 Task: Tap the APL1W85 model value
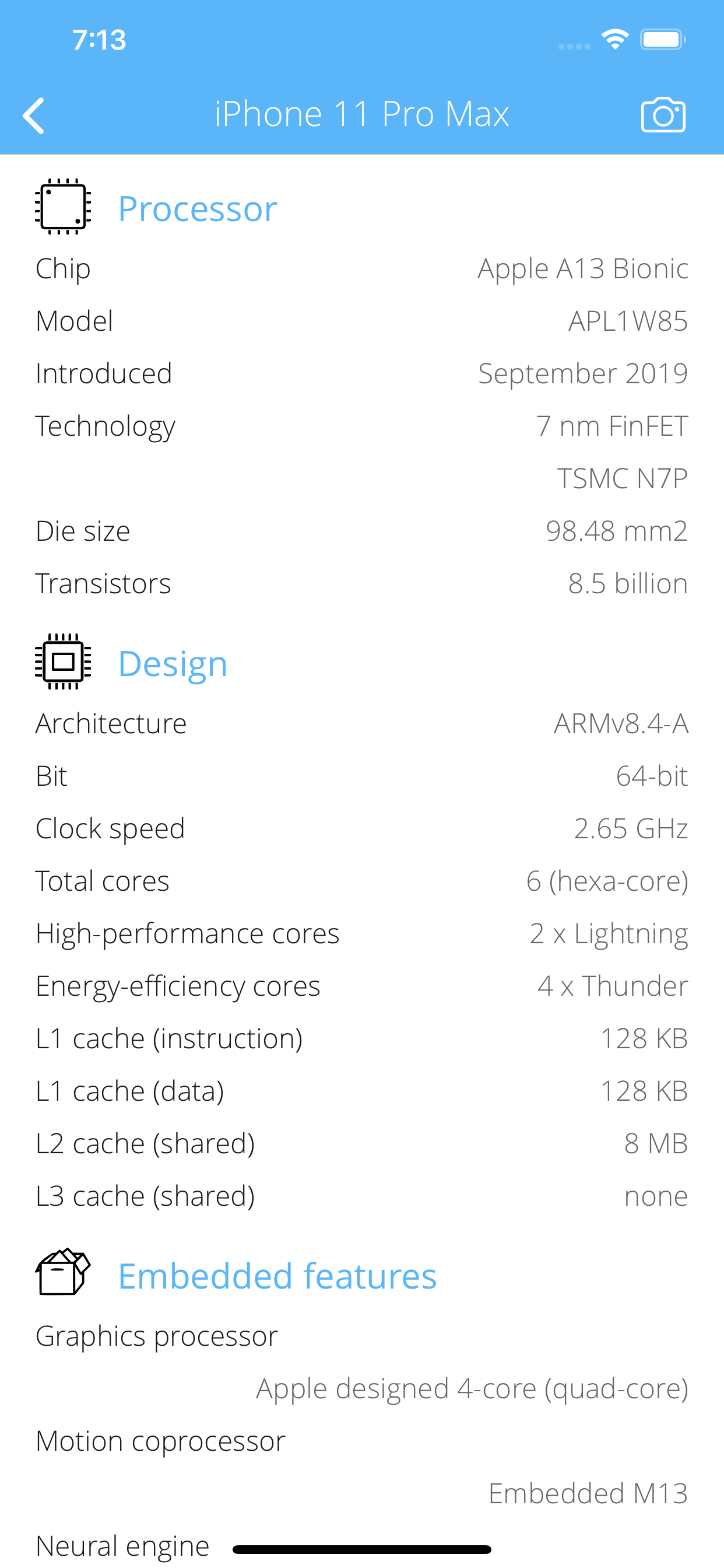coord(628,321)
